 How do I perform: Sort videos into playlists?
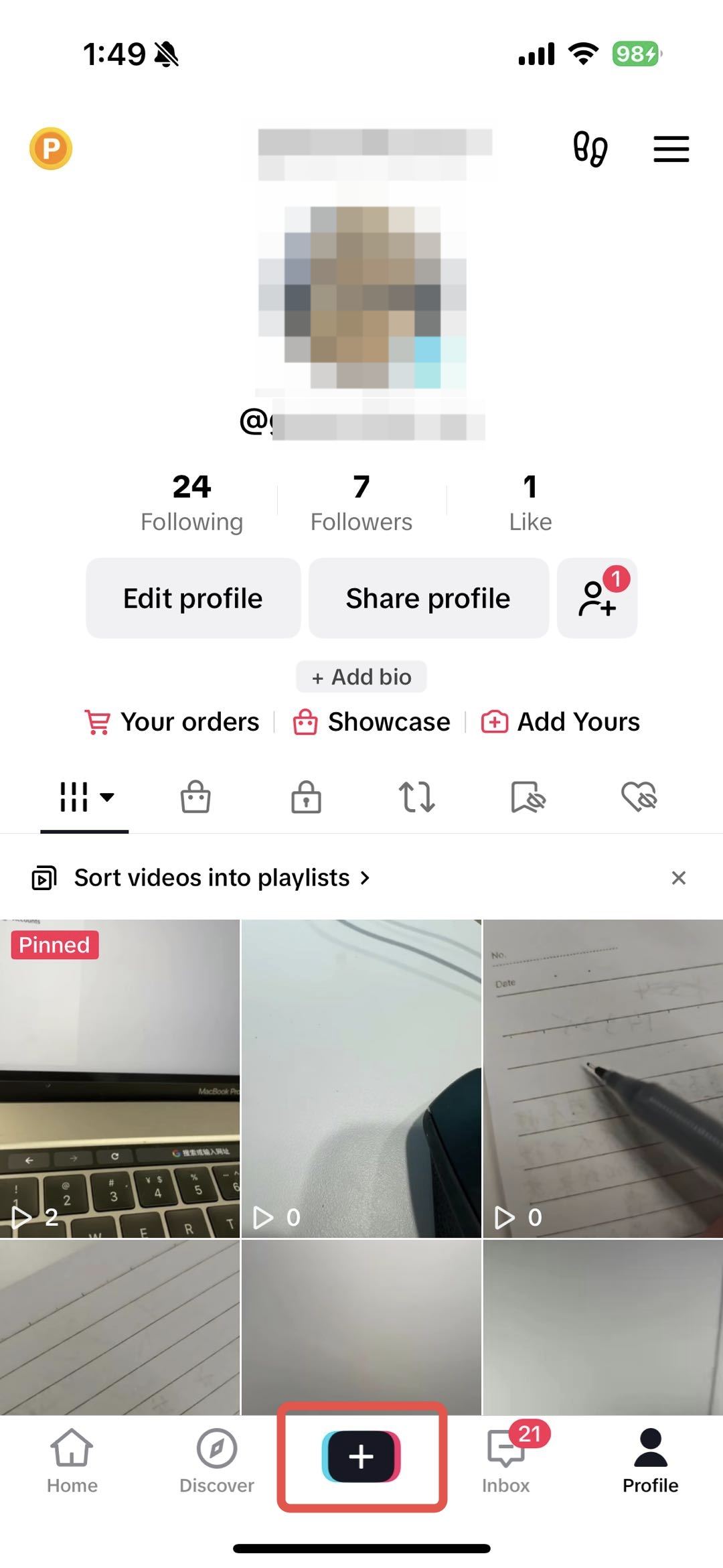pos(212,877)
